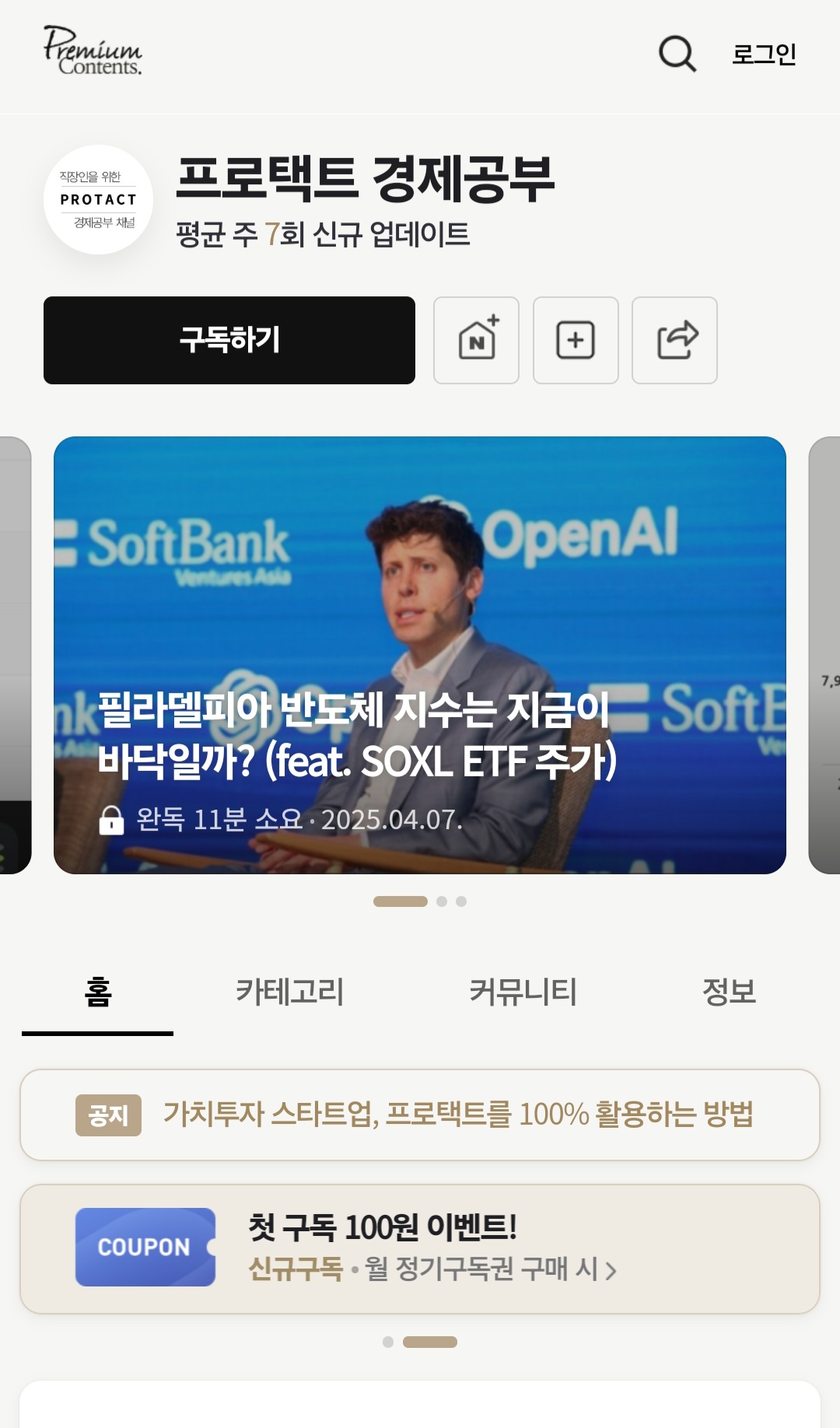The image size is (840, 1428).
Task: Open the 필라델피아 반도체 지수 article card
Action: pyautogui.click(x=420, y=655)
